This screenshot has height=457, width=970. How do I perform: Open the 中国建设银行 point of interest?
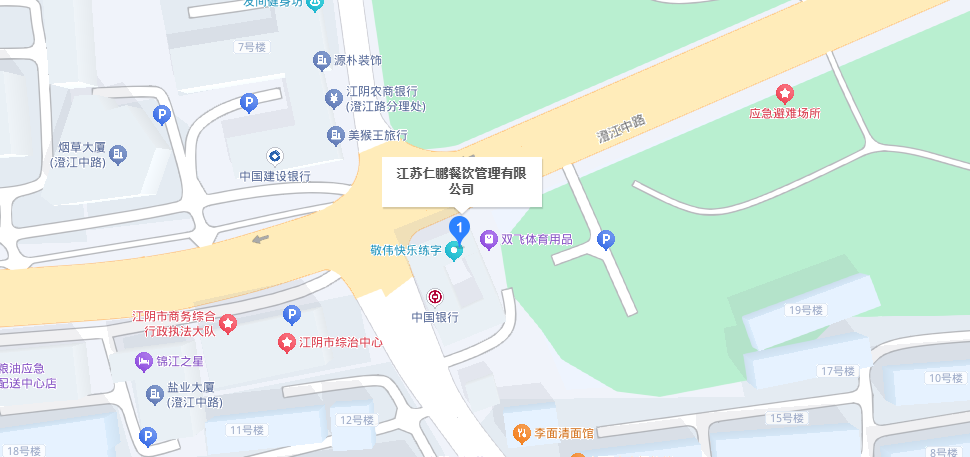[274, 156]
